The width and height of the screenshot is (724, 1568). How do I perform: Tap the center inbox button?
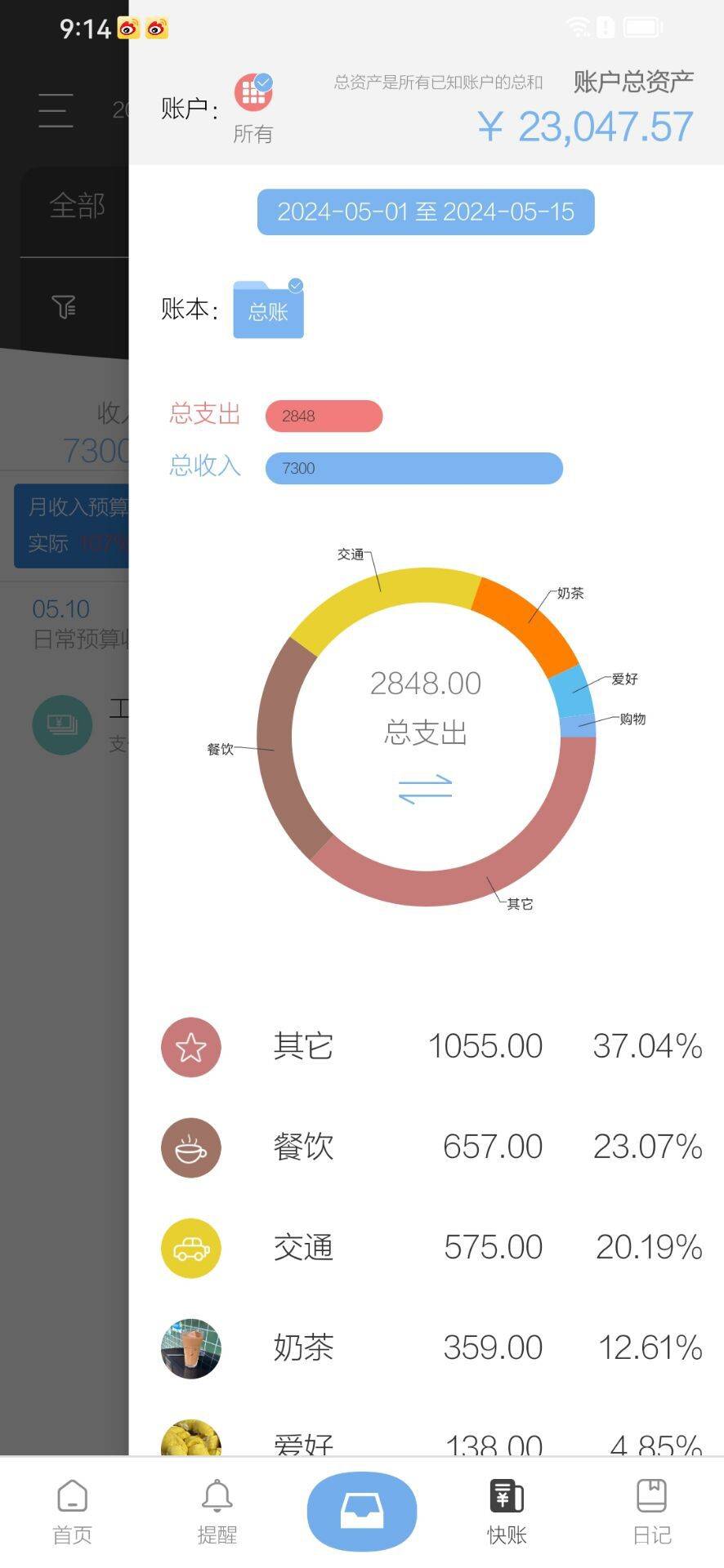[362, 1512]
